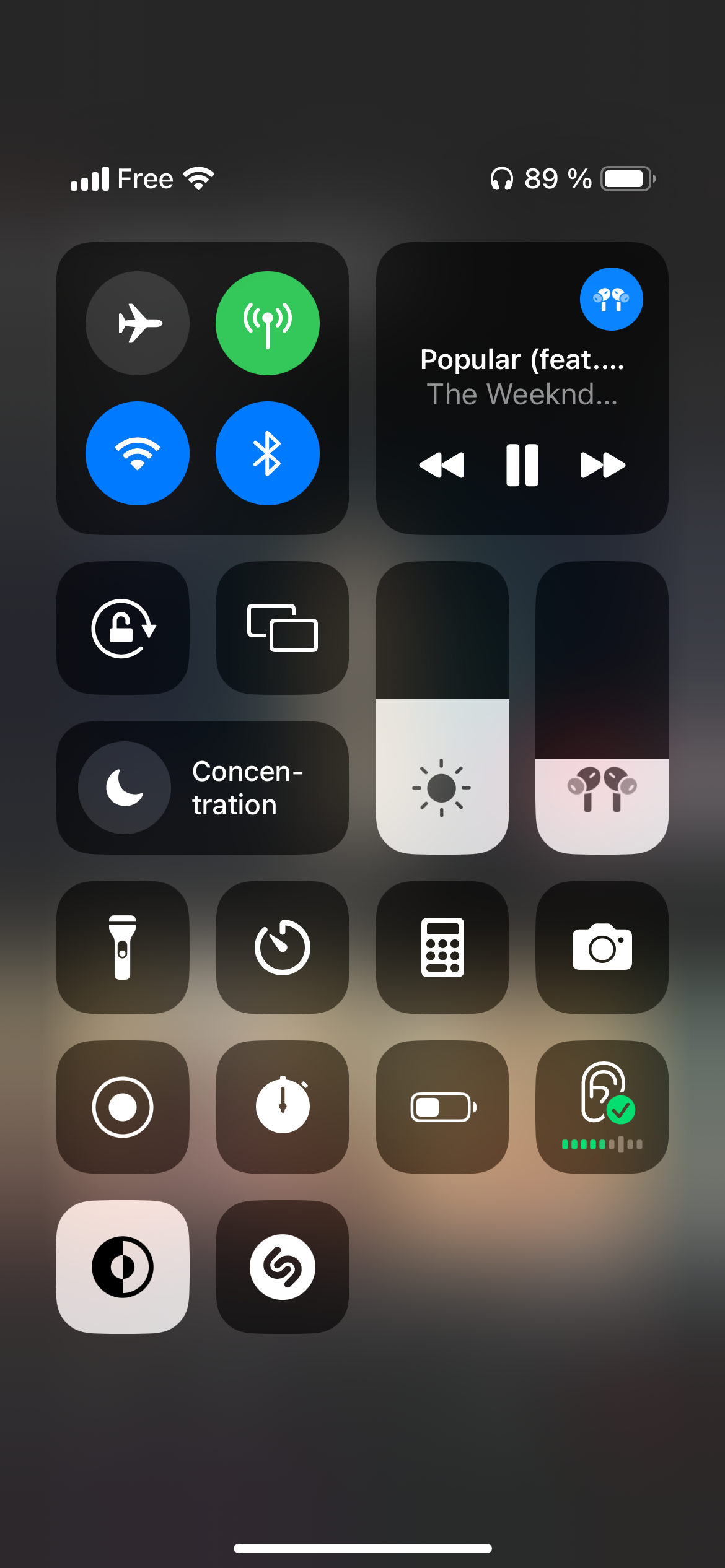
Task: Open the timer
Action: [x=283, y=947]
